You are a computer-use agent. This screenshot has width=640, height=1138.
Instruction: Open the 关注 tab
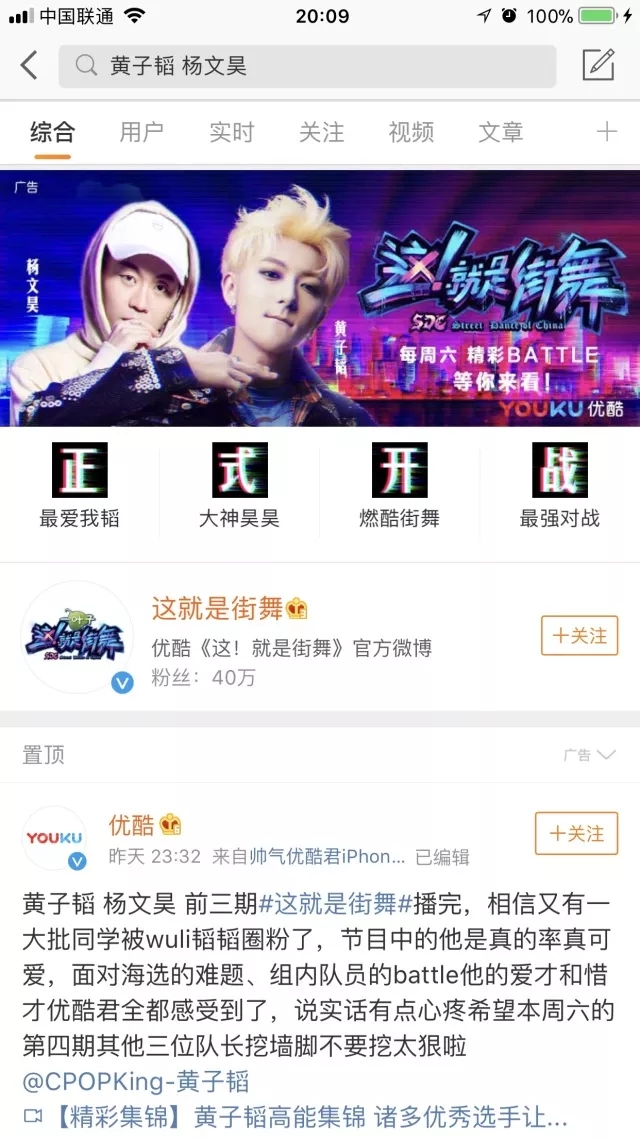coord(321,132)
